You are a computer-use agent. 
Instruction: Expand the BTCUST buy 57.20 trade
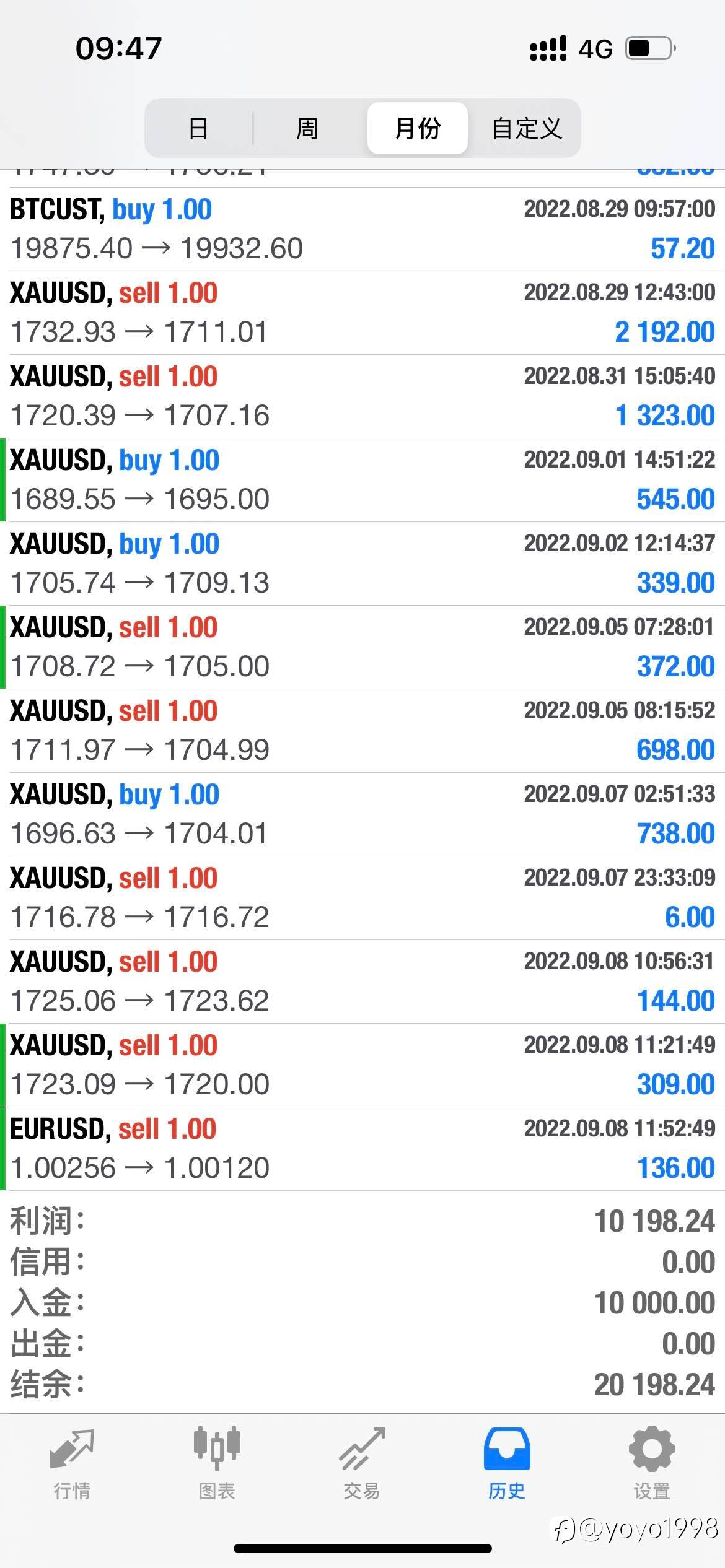[362, 229]
